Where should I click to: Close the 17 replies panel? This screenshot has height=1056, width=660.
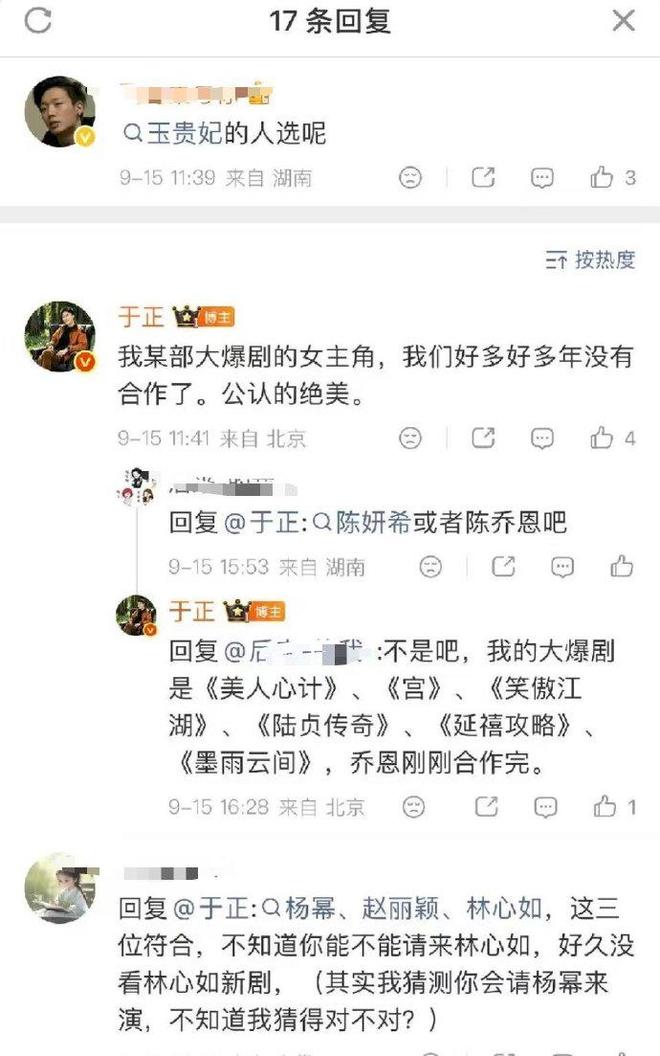624,20
